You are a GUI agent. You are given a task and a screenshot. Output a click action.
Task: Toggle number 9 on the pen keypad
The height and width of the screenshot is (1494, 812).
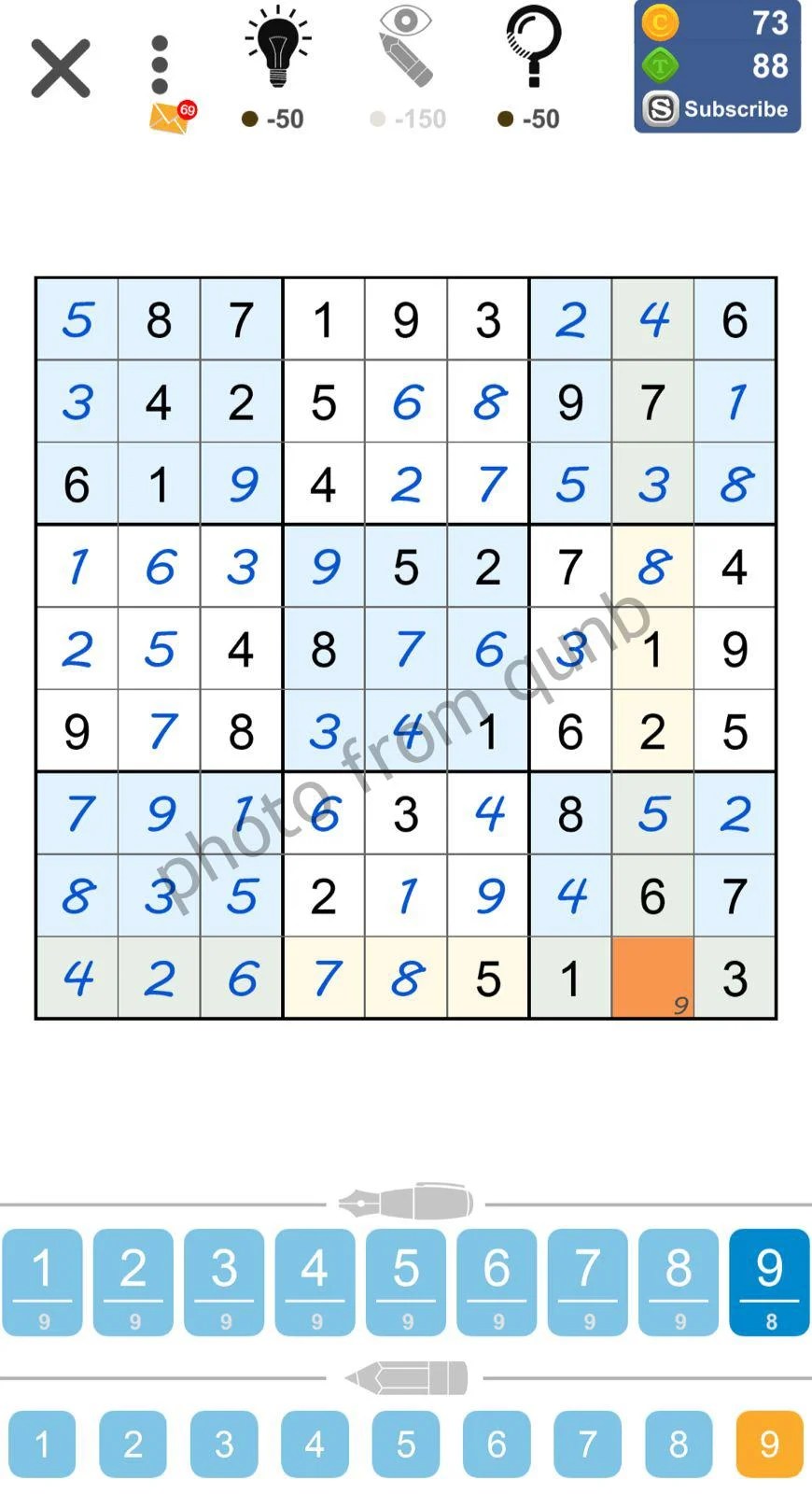[x=769, y=1281]
